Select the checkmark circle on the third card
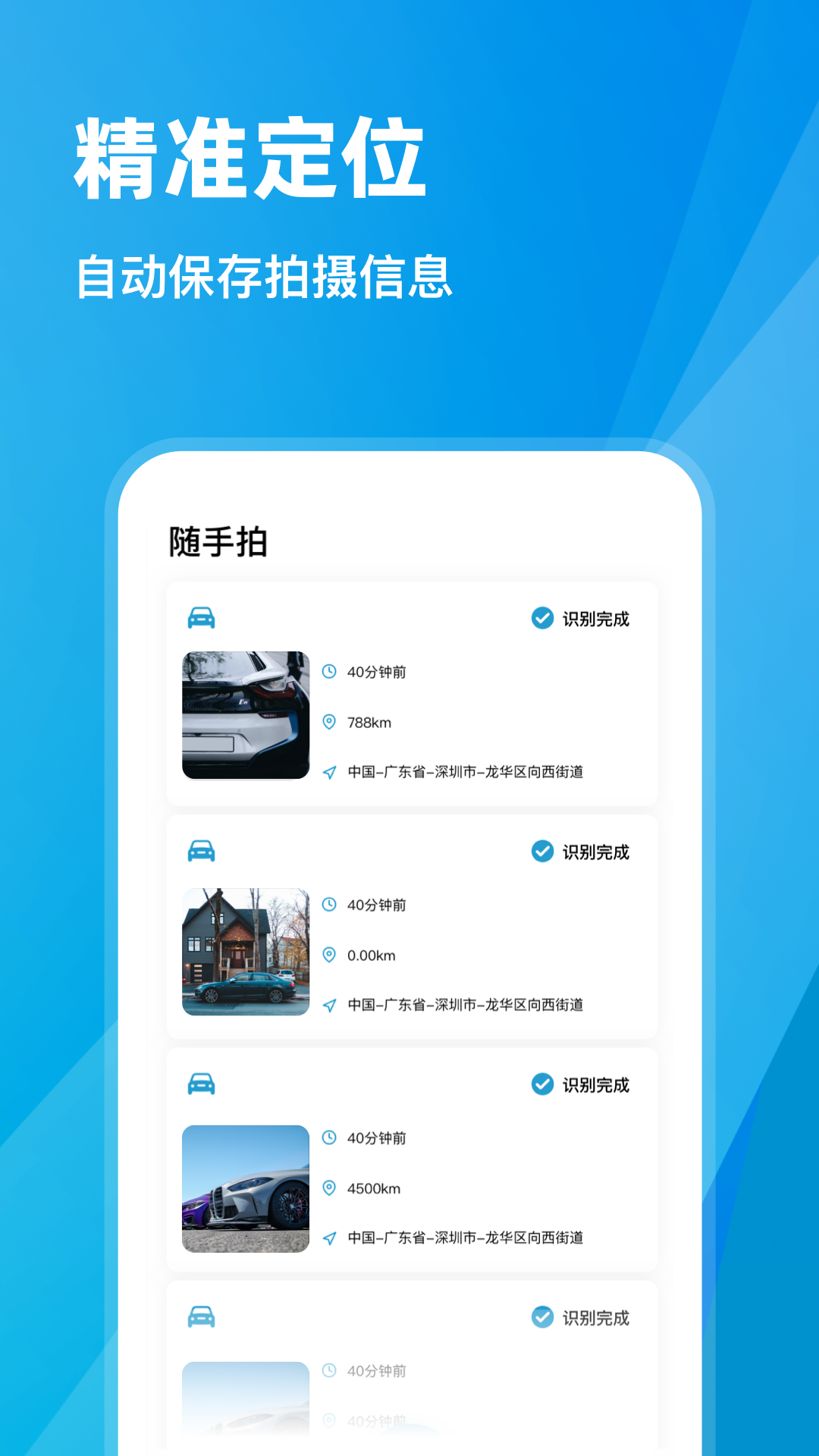The height and width of the screenshot is (1456, 819). pos(541,1084)
